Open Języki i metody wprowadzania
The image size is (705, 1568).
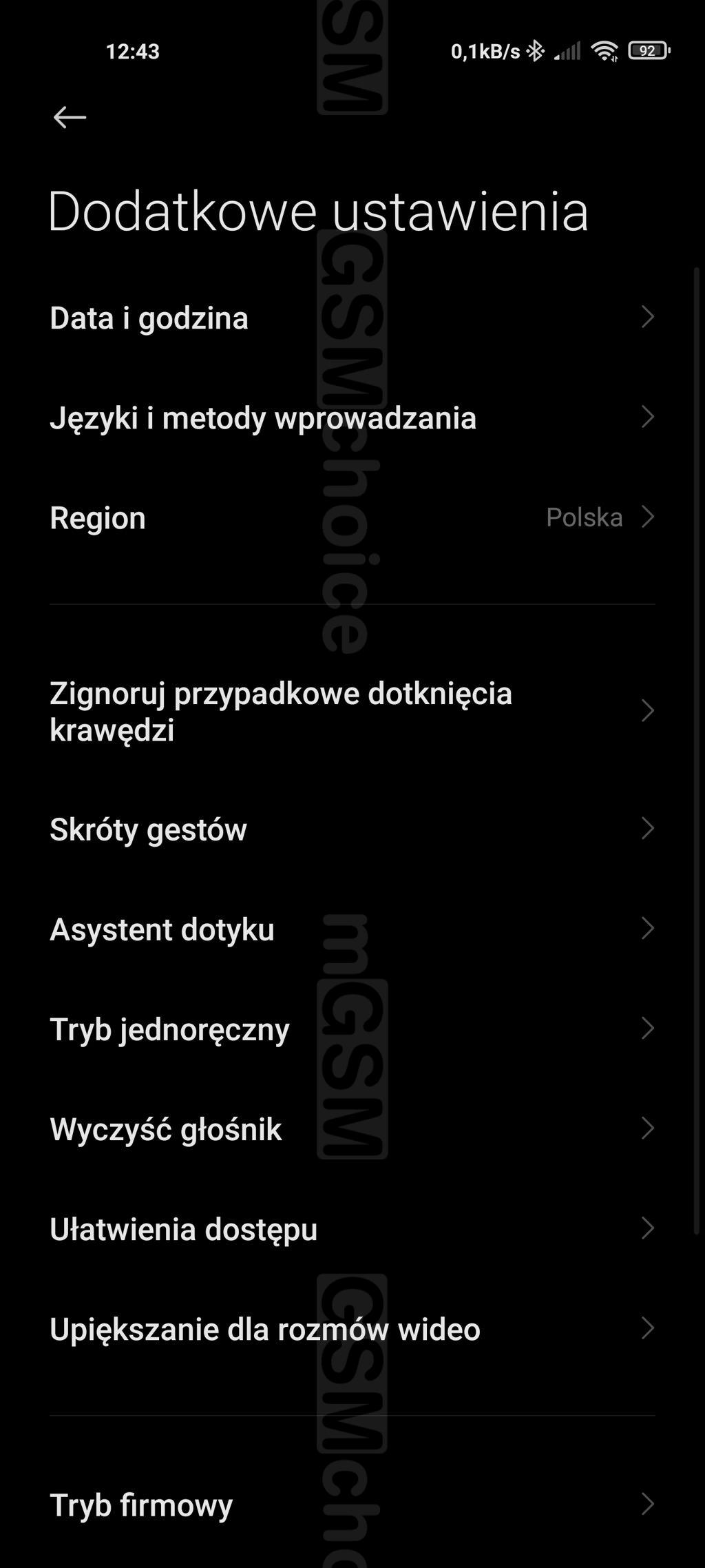tap(352, 417)
